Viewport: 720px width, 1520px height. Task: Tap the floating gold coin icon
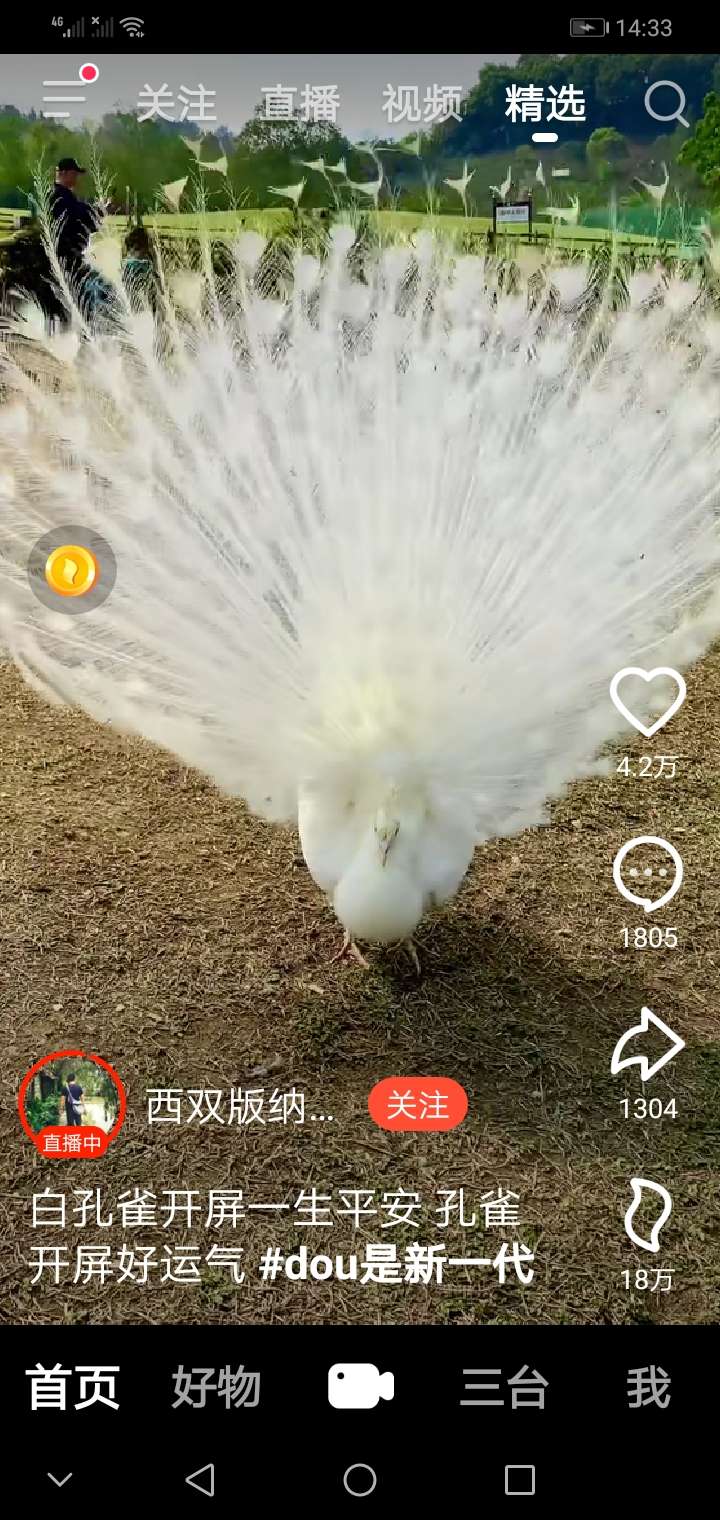[x=71, y=571]
